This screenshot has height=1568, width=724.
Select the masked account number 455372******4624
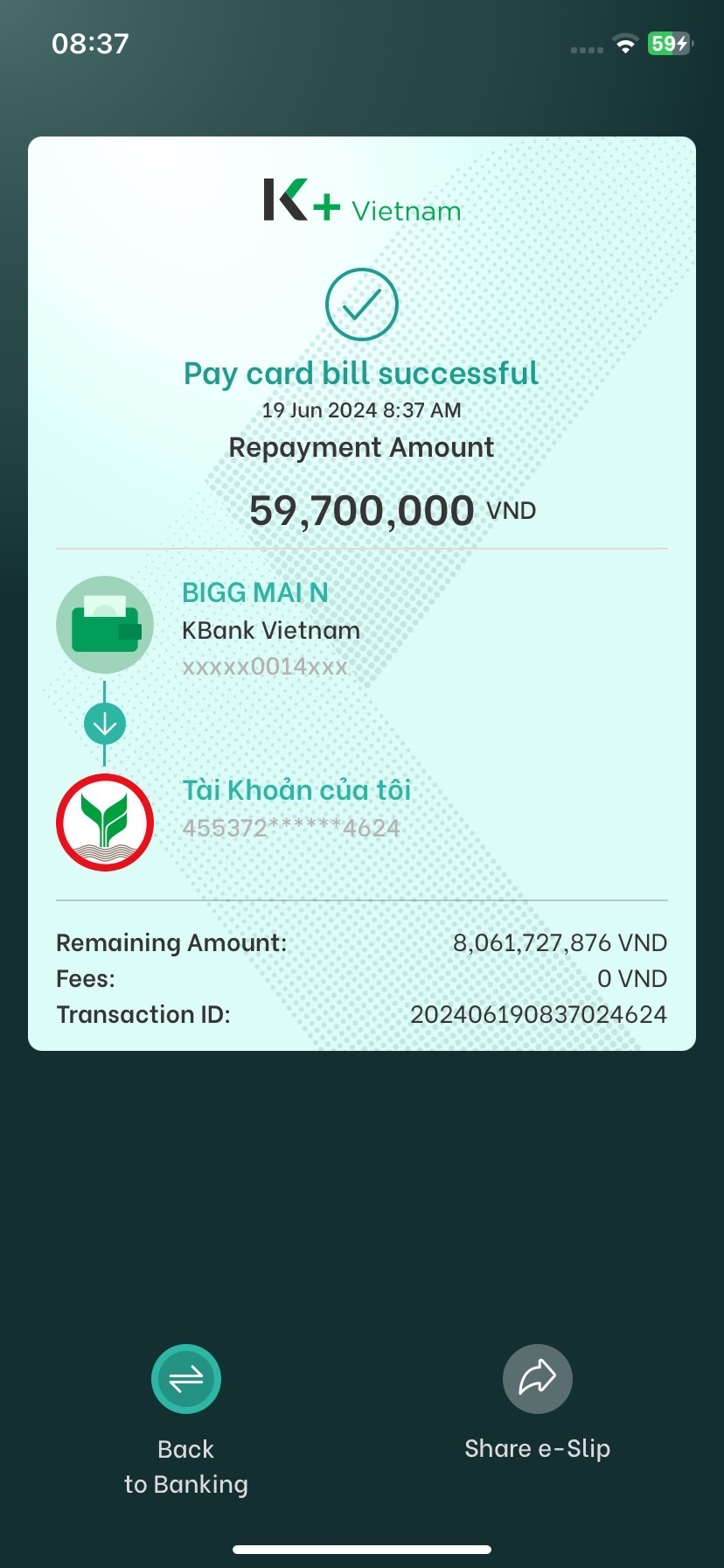click(290, 827)
